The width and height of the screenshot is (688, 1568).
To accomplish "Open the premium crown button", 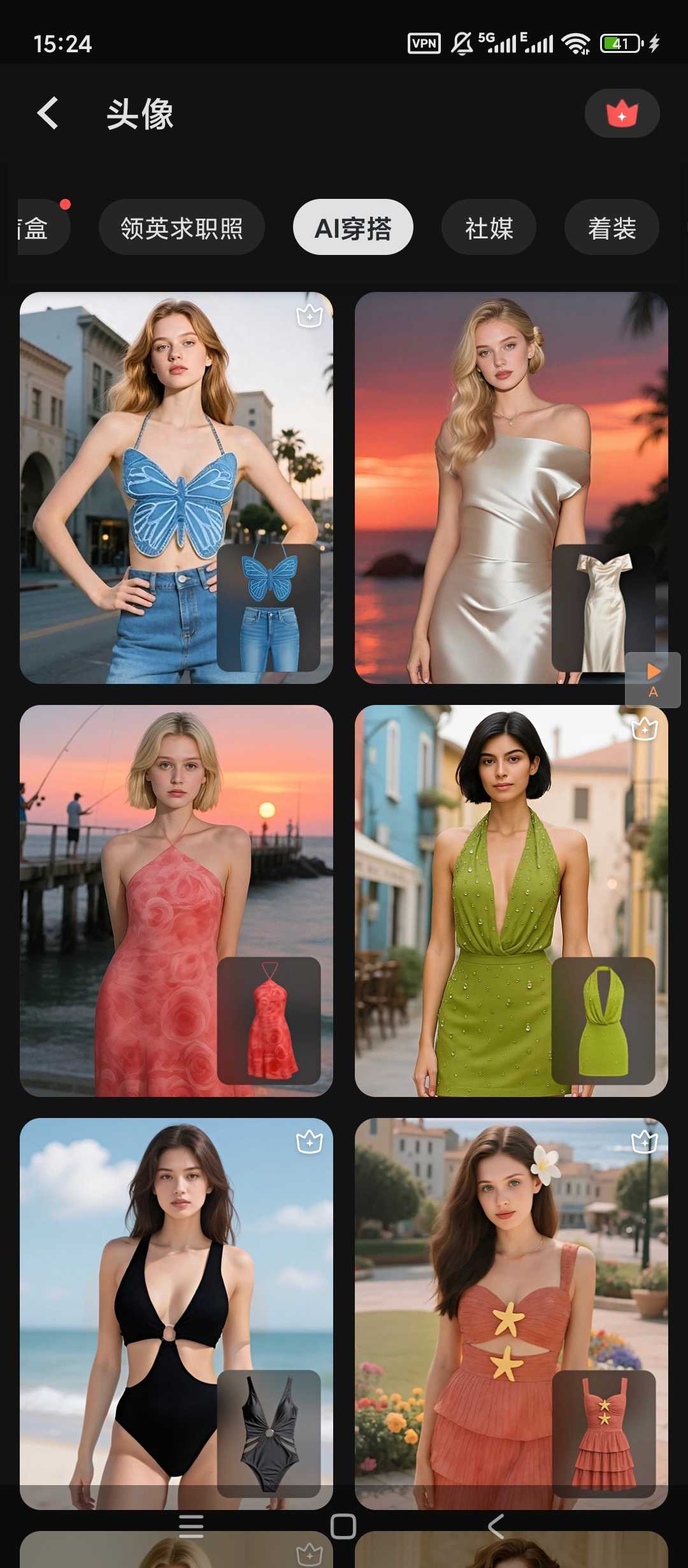I will click(622, 113).
